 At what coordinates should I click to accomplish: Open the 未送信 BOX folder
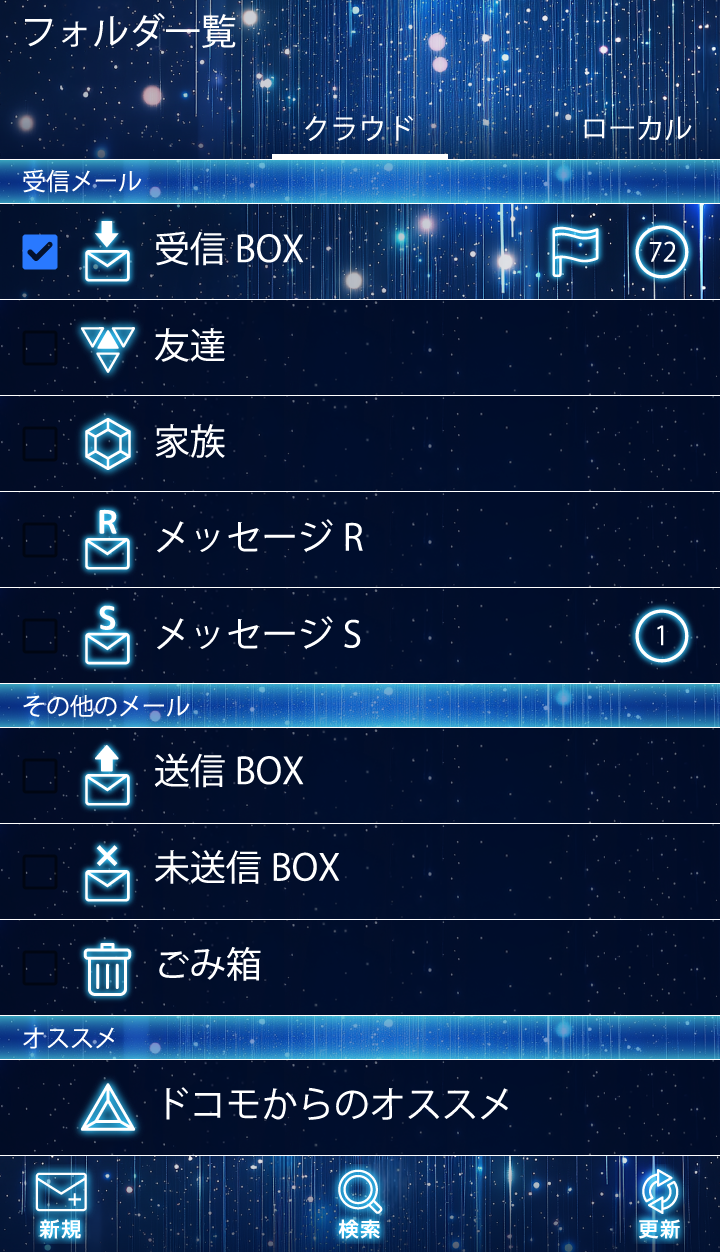pos(247,868)
